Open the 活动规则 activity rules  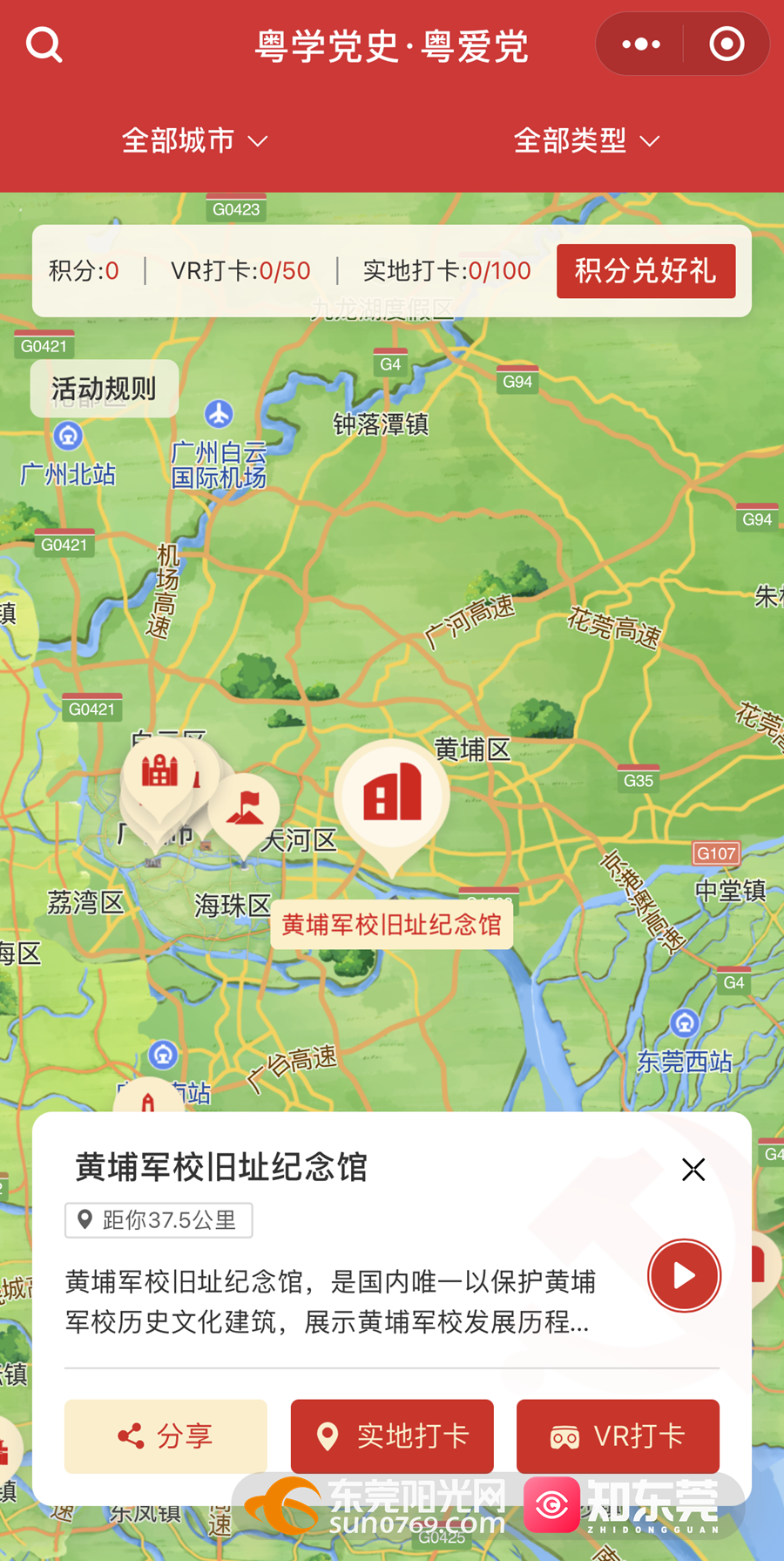coord(104,388)
